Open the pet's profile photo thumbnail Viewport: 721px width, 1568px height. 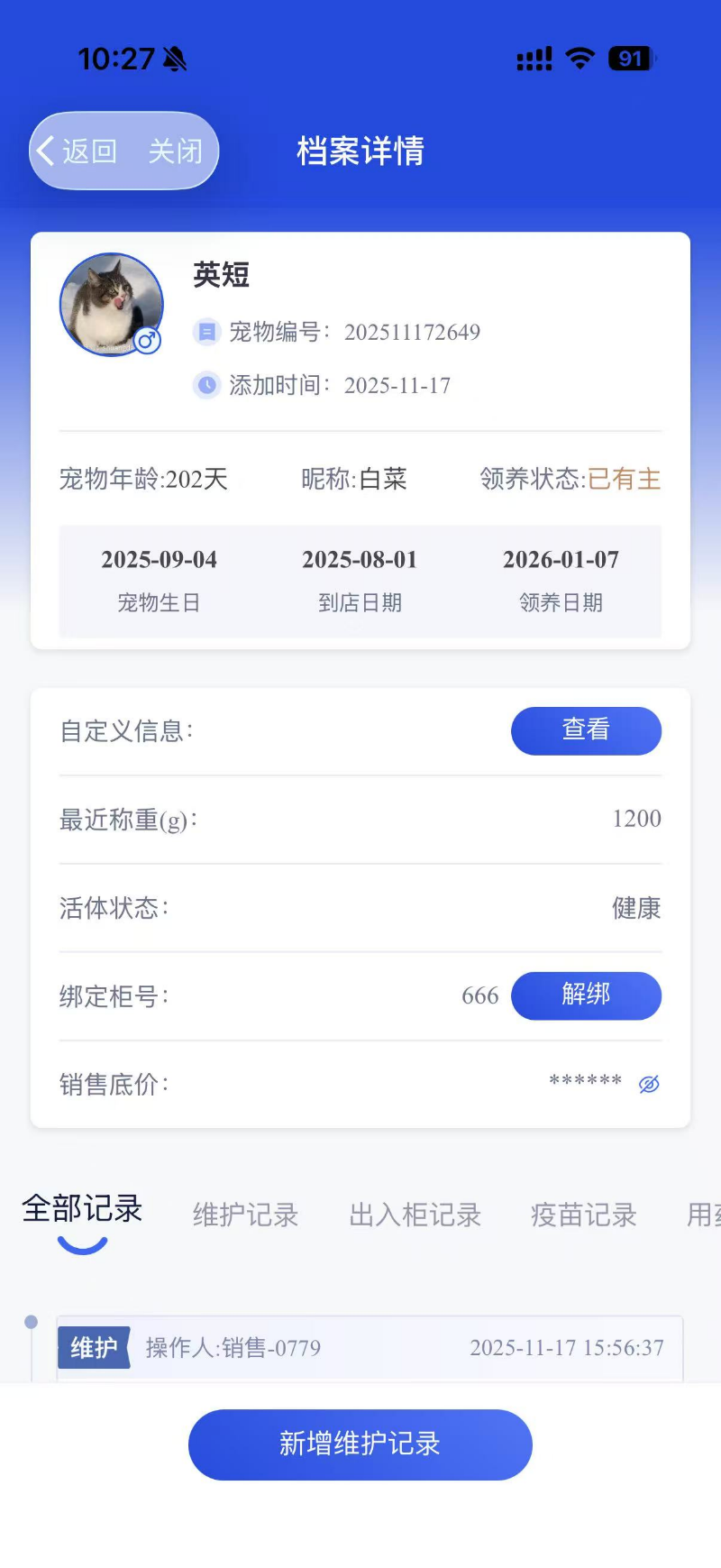point(111,305)
